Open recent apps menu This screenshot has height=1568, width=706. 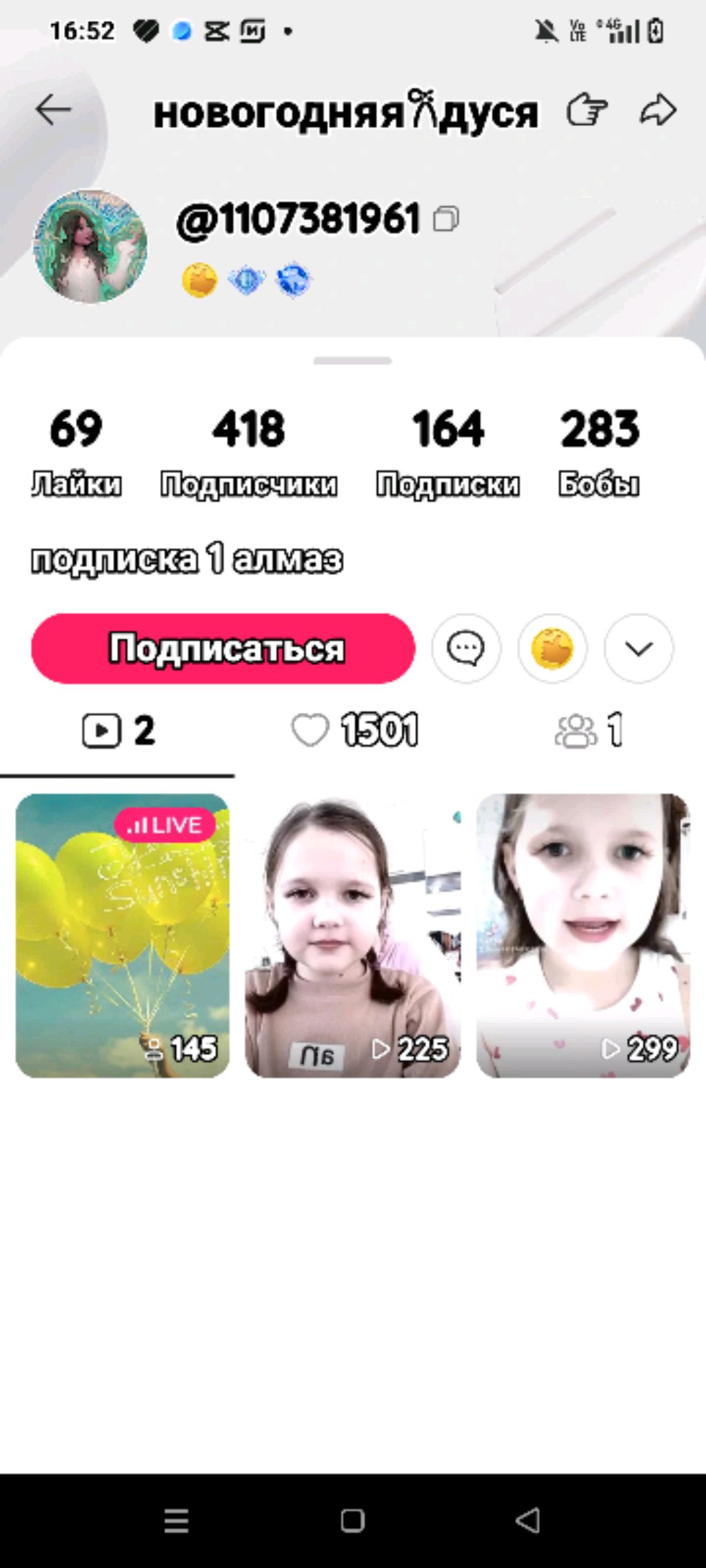click(176, 1520)
